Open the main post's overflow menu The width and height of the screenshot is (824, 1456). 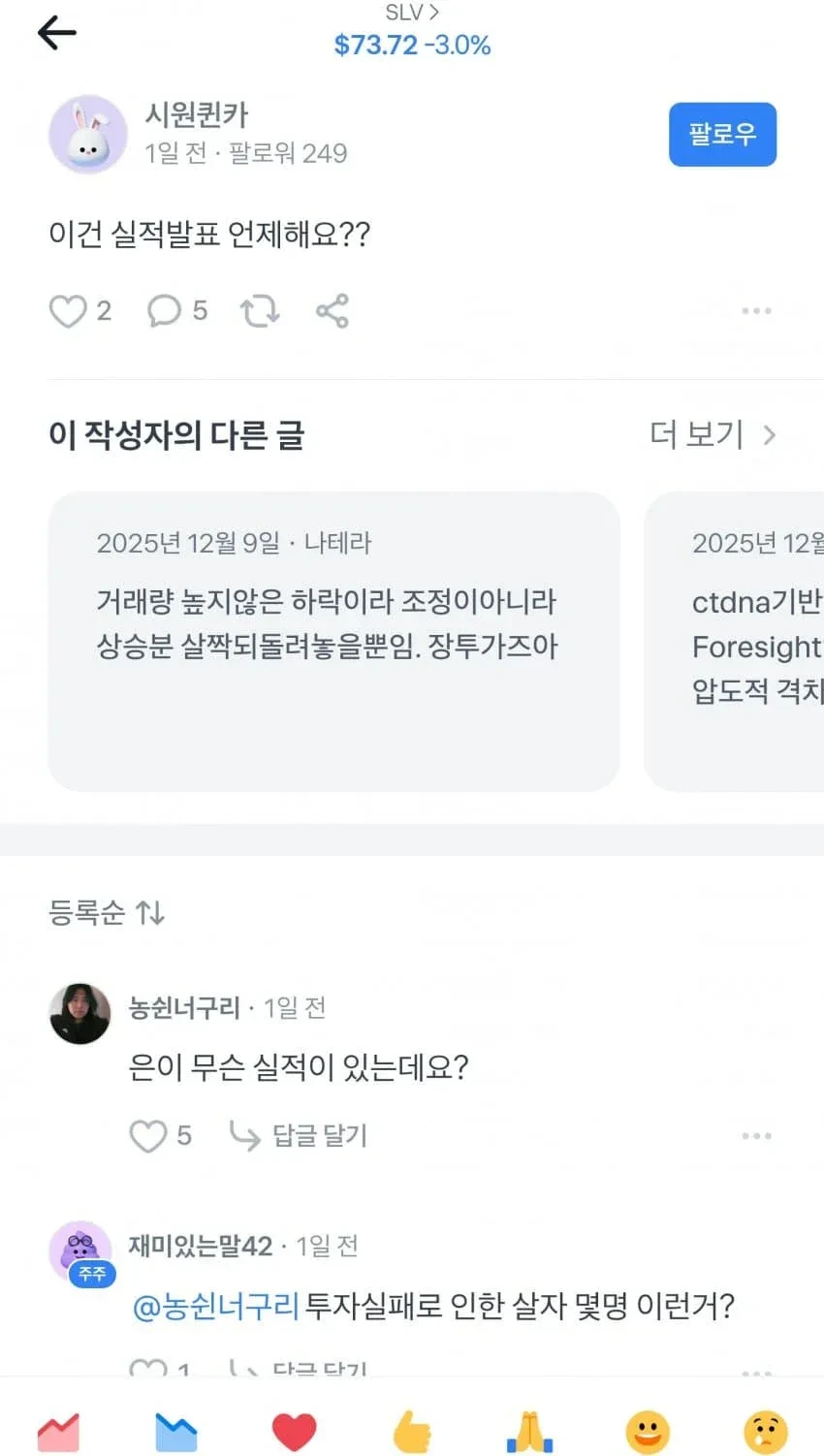(x=755, y=311)
